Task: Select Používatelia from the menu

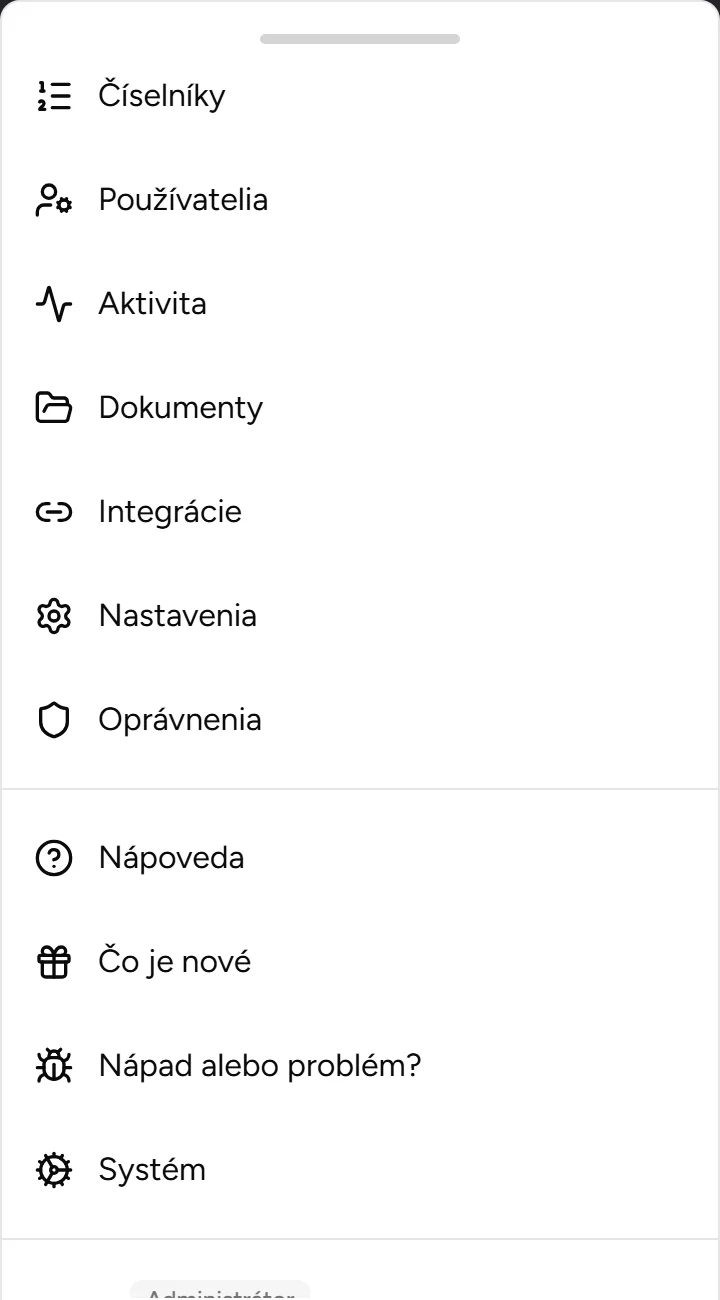Action: pos(183,199)
